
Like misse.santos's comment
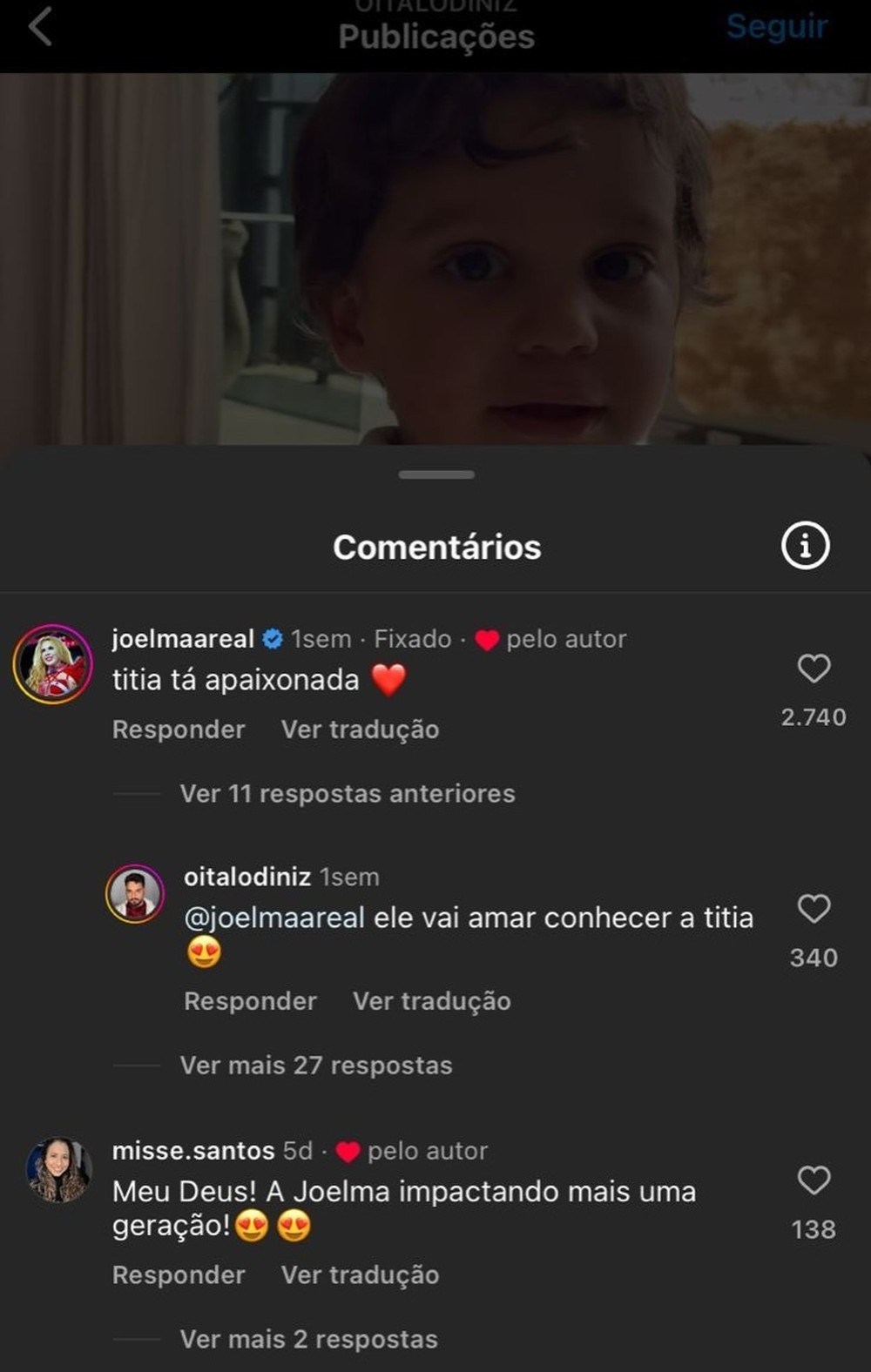point(814,1180)
